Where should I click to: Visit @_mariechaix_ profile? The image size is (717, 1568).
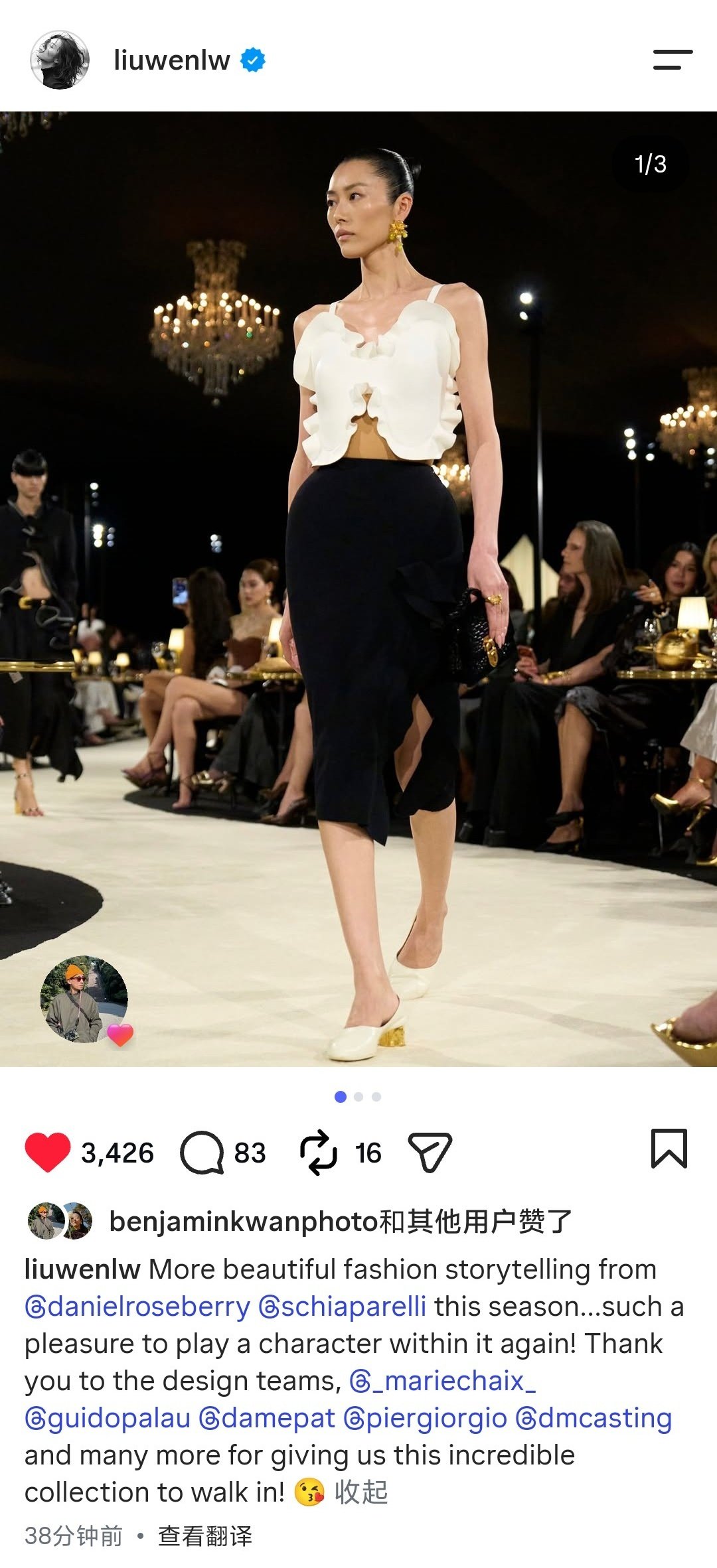[443, 1381]
